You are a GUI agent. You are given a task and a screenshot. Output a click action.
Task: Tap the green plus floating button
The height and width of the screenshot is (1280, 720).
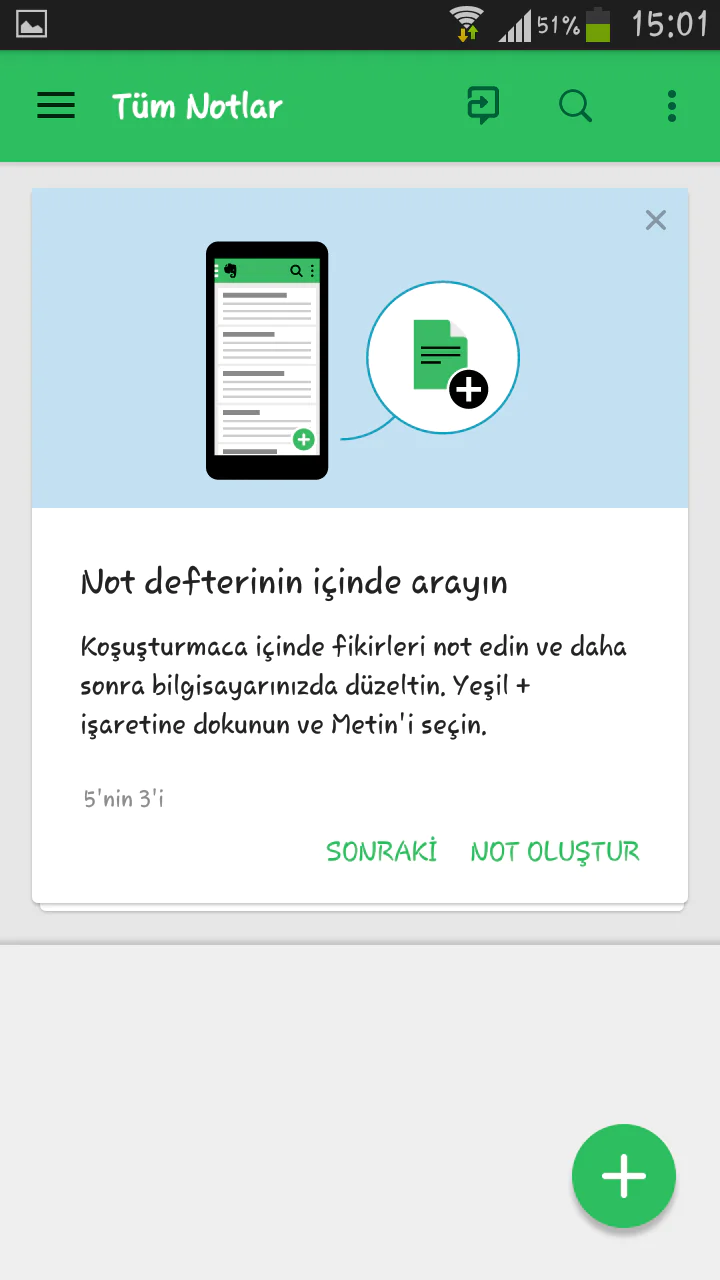click(x=624, y=1176)
